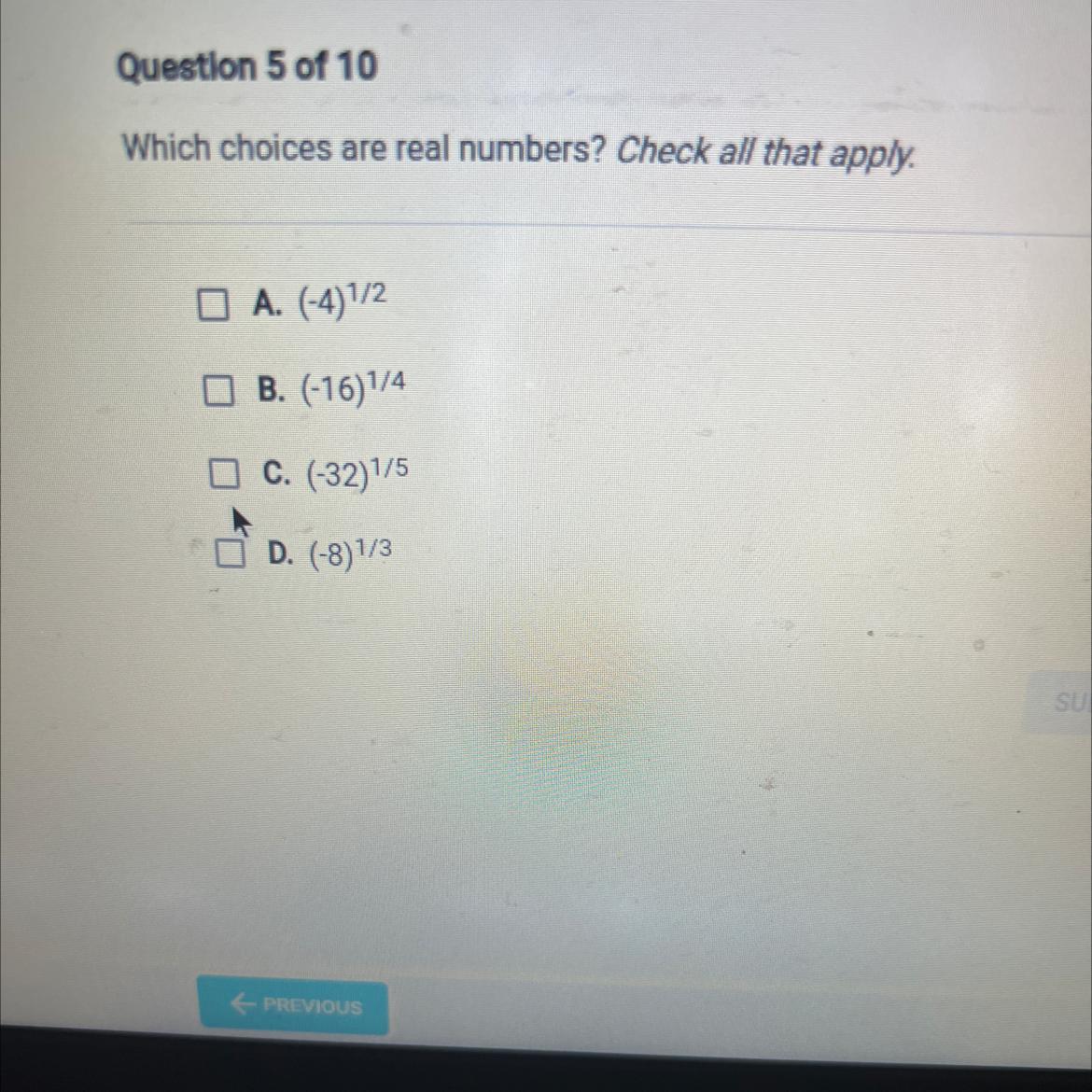Screen dimensions: 1092x1092
Task: Check the box for choice A (-4)^1/2
Action: [213, 305]
